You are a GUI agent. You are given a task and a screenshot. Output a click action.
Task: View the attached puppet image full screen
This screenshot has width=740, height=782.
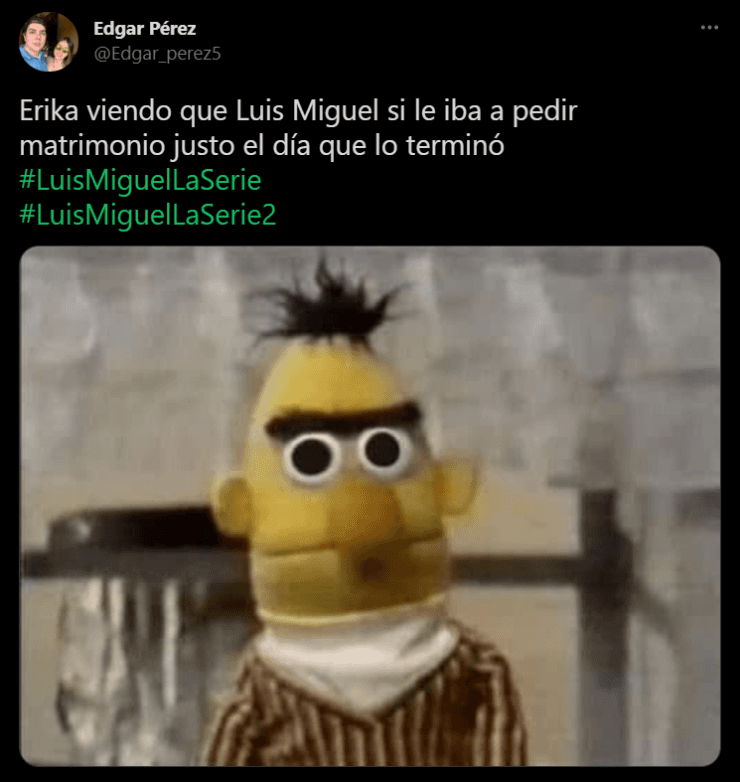pos(370,505)
